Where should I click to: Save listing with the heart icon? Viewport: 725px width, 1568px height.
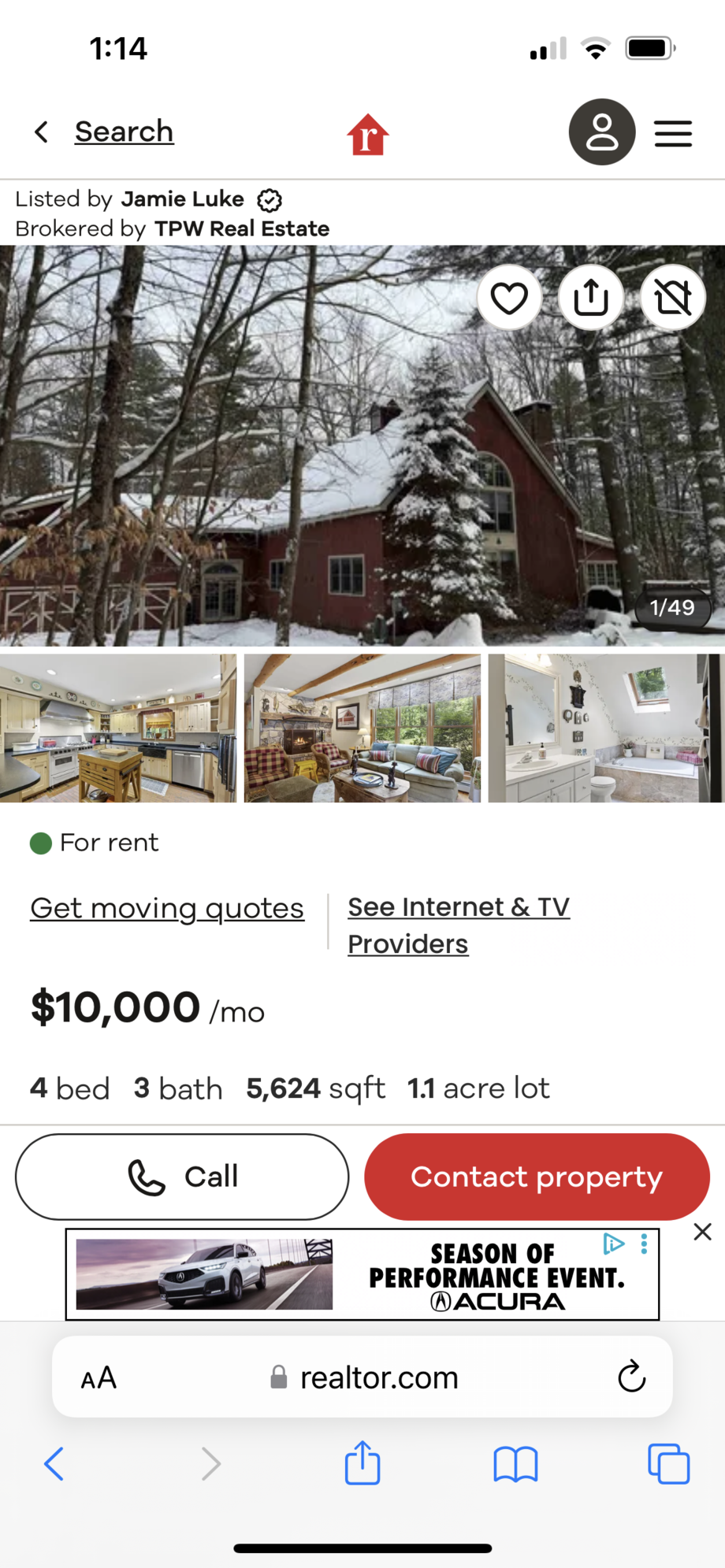click(x=509, y=298)
